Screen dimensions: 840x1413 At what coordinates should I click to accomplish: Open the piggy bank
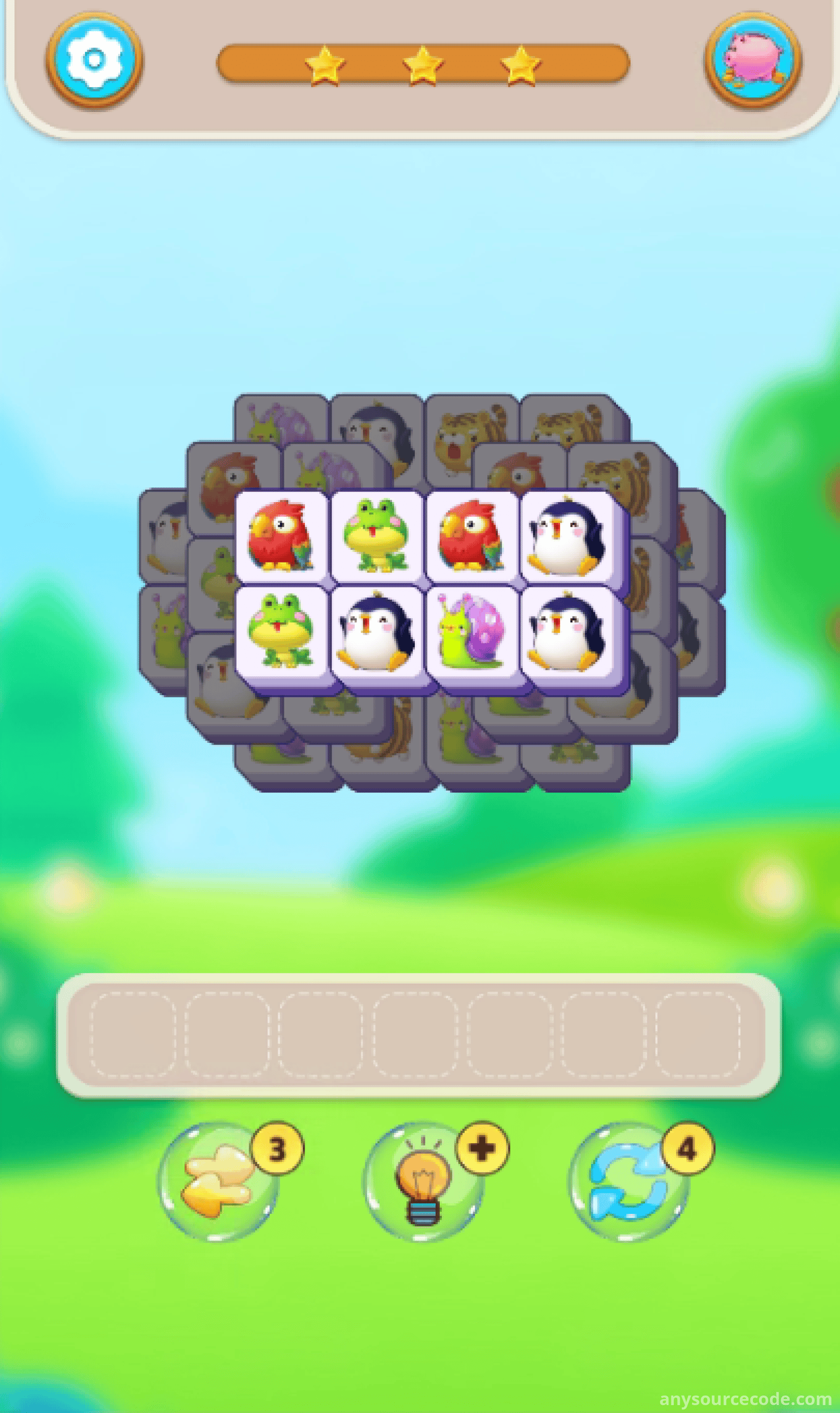coord(752,59)
